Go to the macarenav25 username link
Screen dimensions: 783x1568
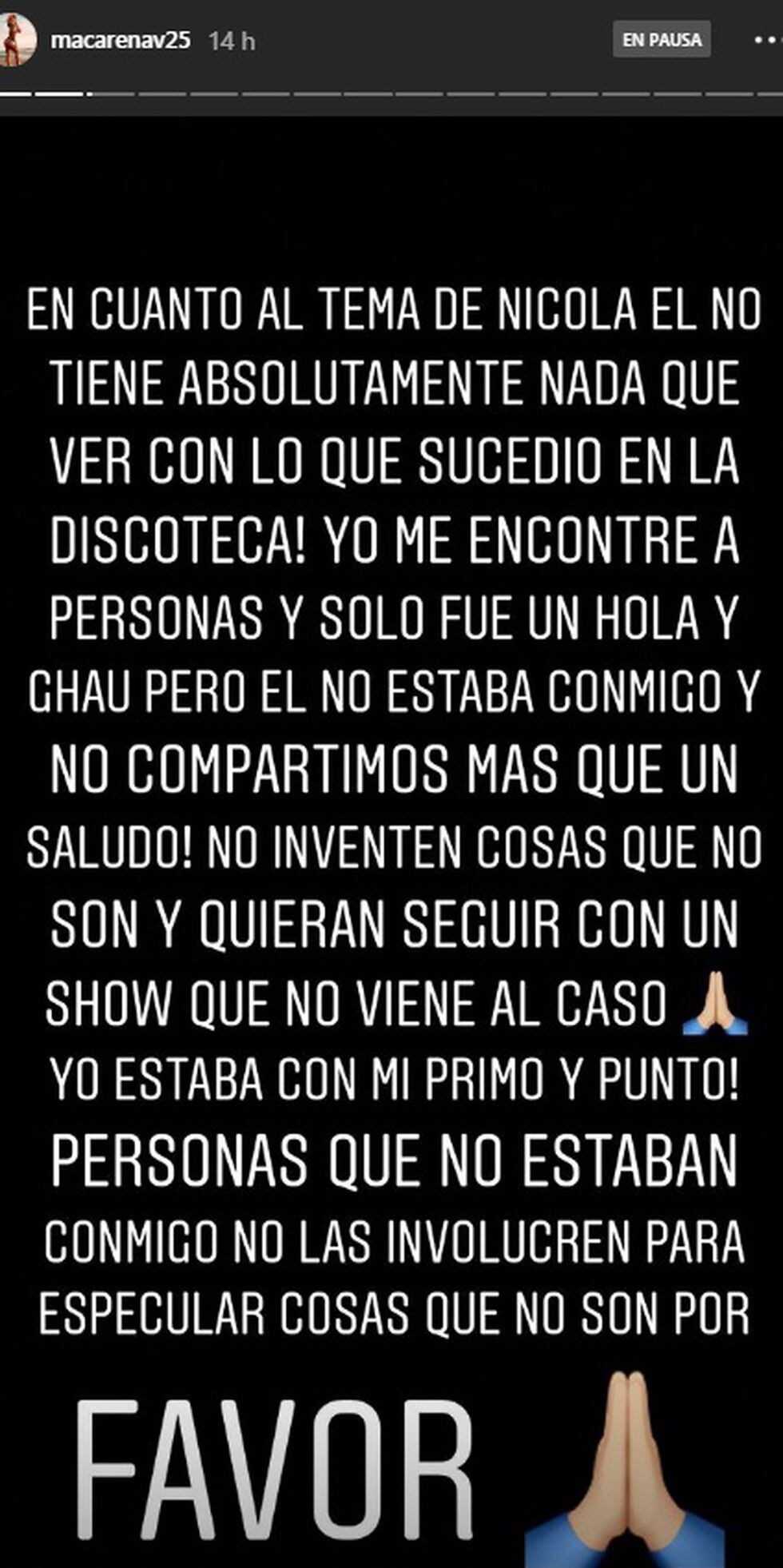click(x=120, y=41)
